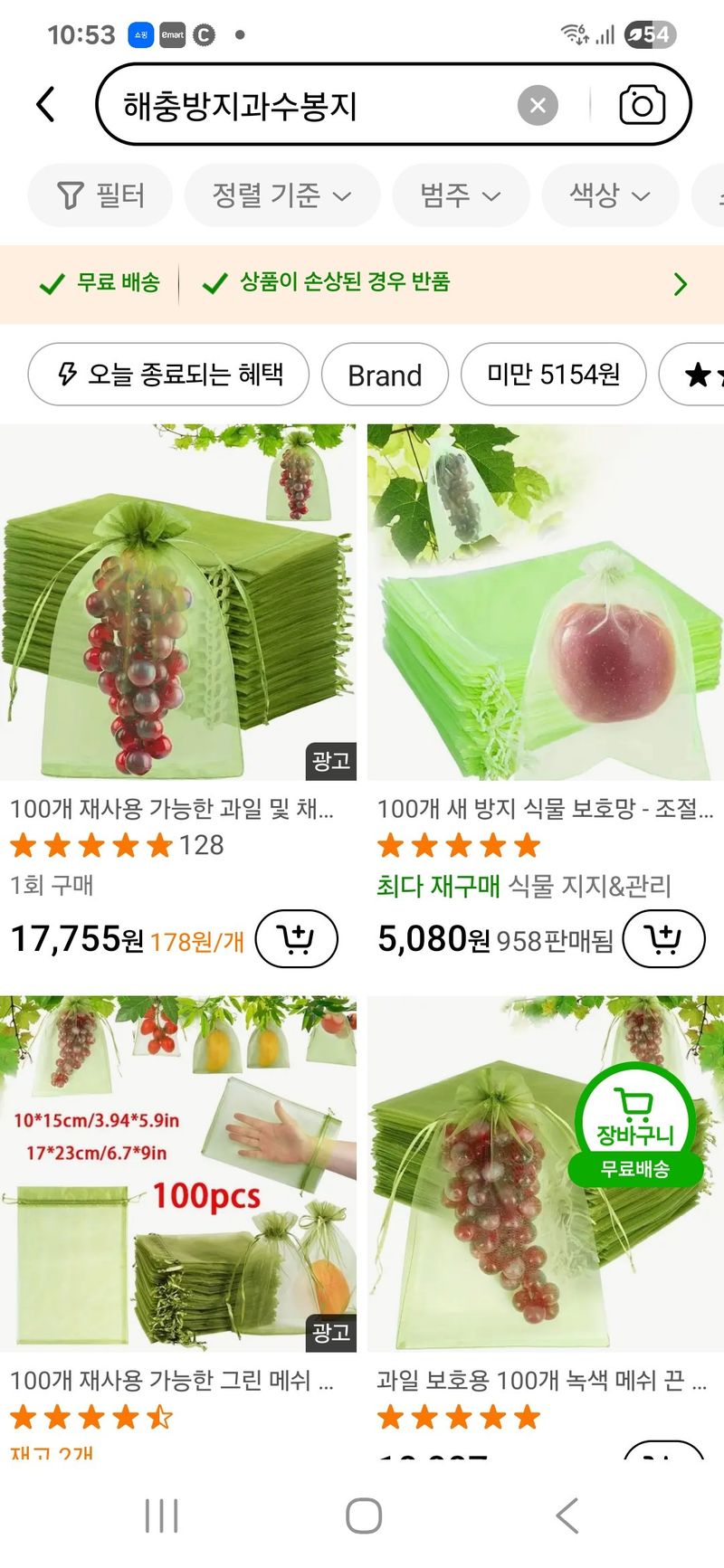Expand the 정렬 기준 sort dropdown
This screenshot has height=1568, width=724.
(x=281, y=195)
